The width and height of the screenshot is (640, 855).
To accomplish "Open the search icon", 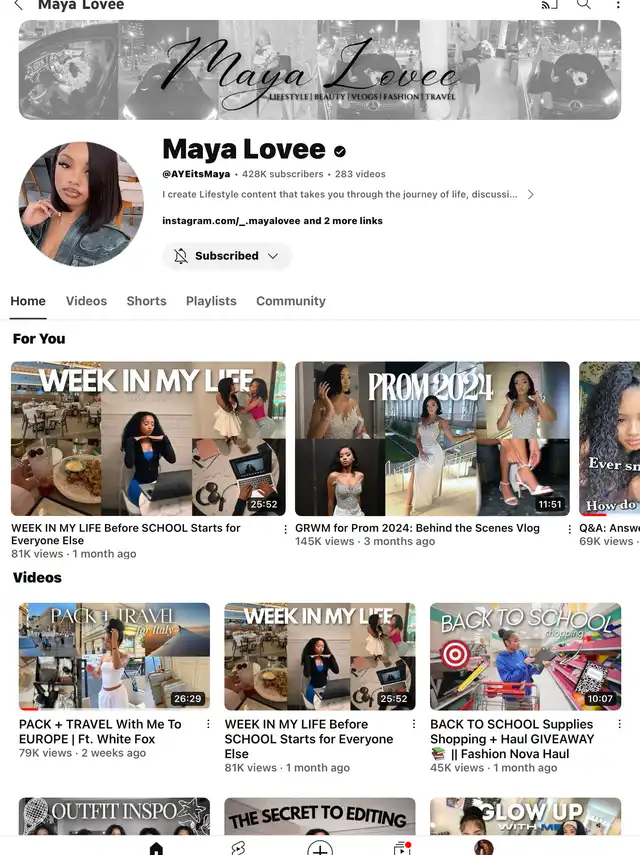I will pyautogui.click(x=583, y=5).
